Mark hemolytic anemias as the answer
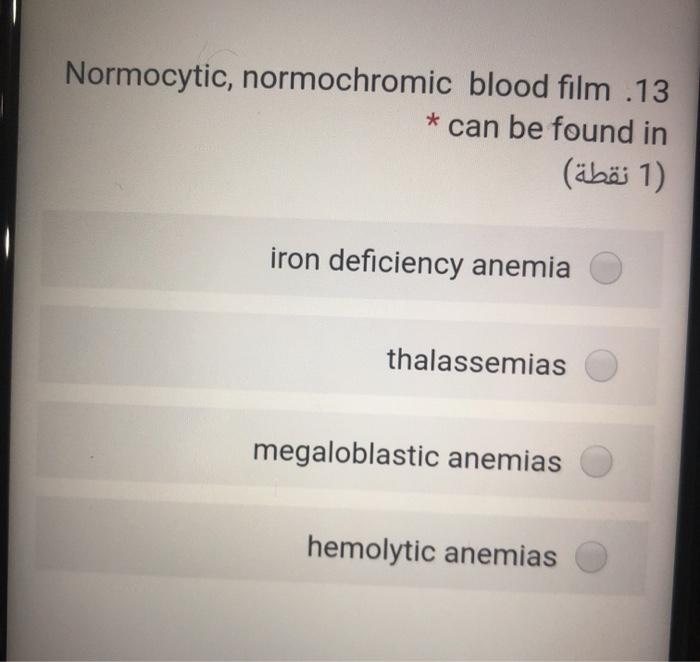Image resolution: width=700 pixels, height=662 pixels. tap(590, 556)
